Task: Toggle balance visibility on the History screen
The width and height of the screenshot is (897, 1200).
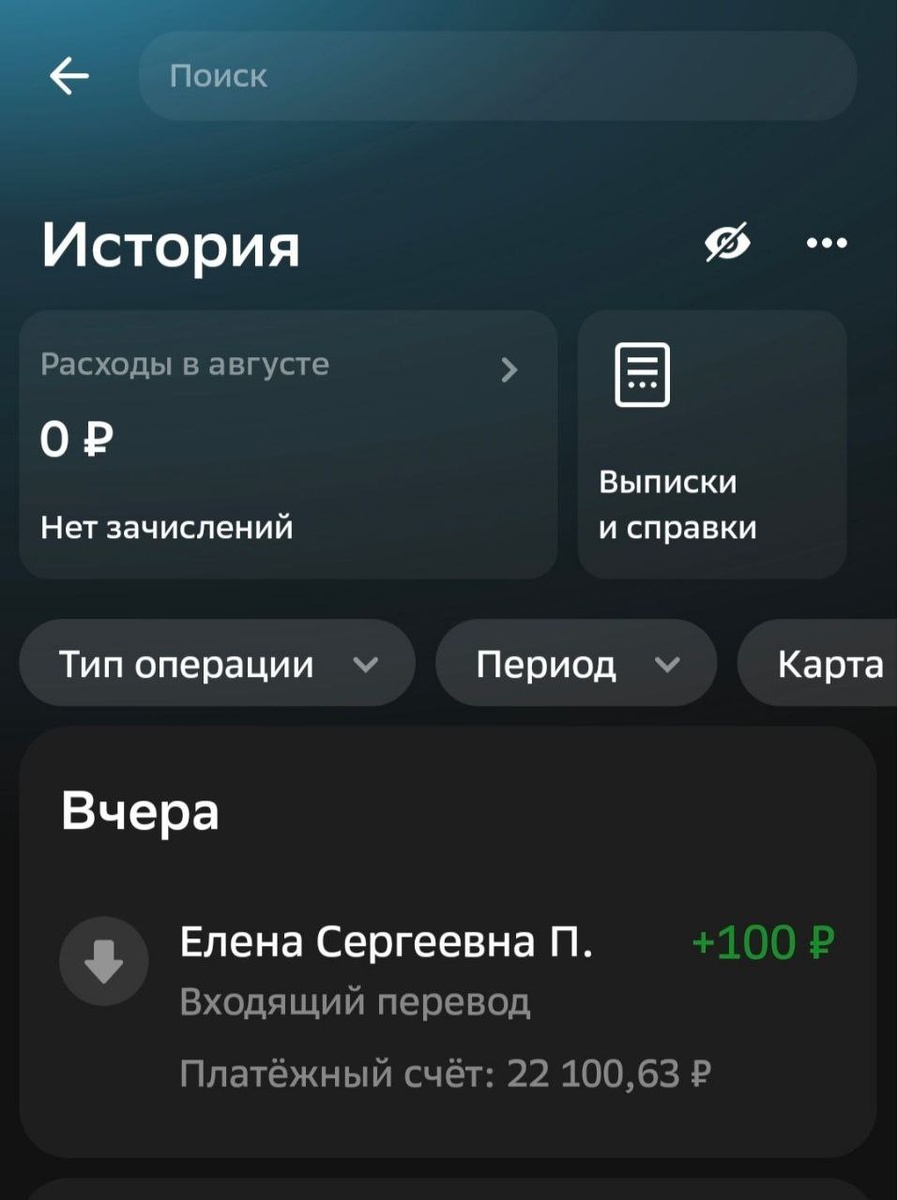Action: tap(727, 242)
